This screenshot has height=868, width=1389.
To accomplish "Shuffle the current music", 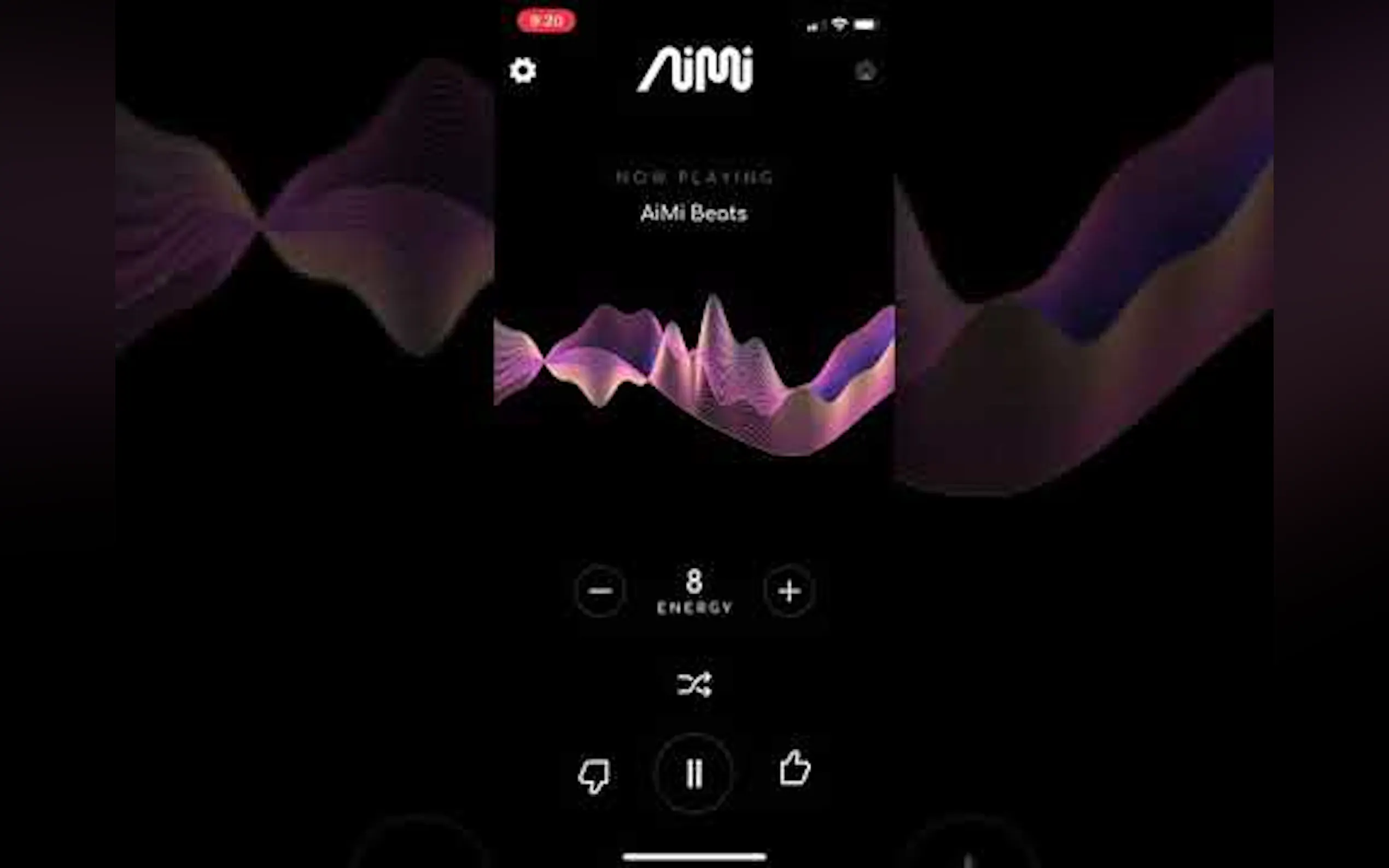I will tap(694, 684).
